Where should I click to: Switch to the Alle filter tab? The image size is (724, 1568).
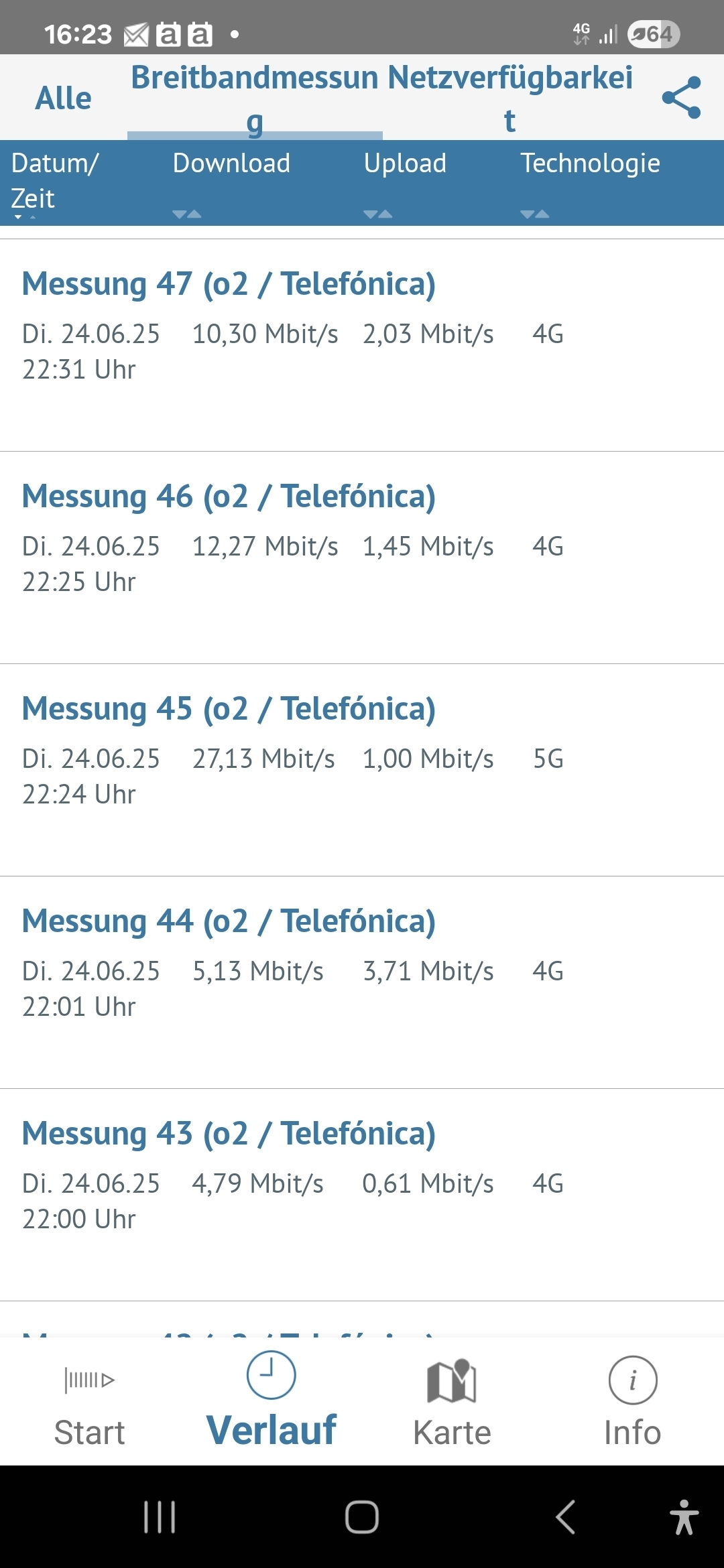click(63, 99)
